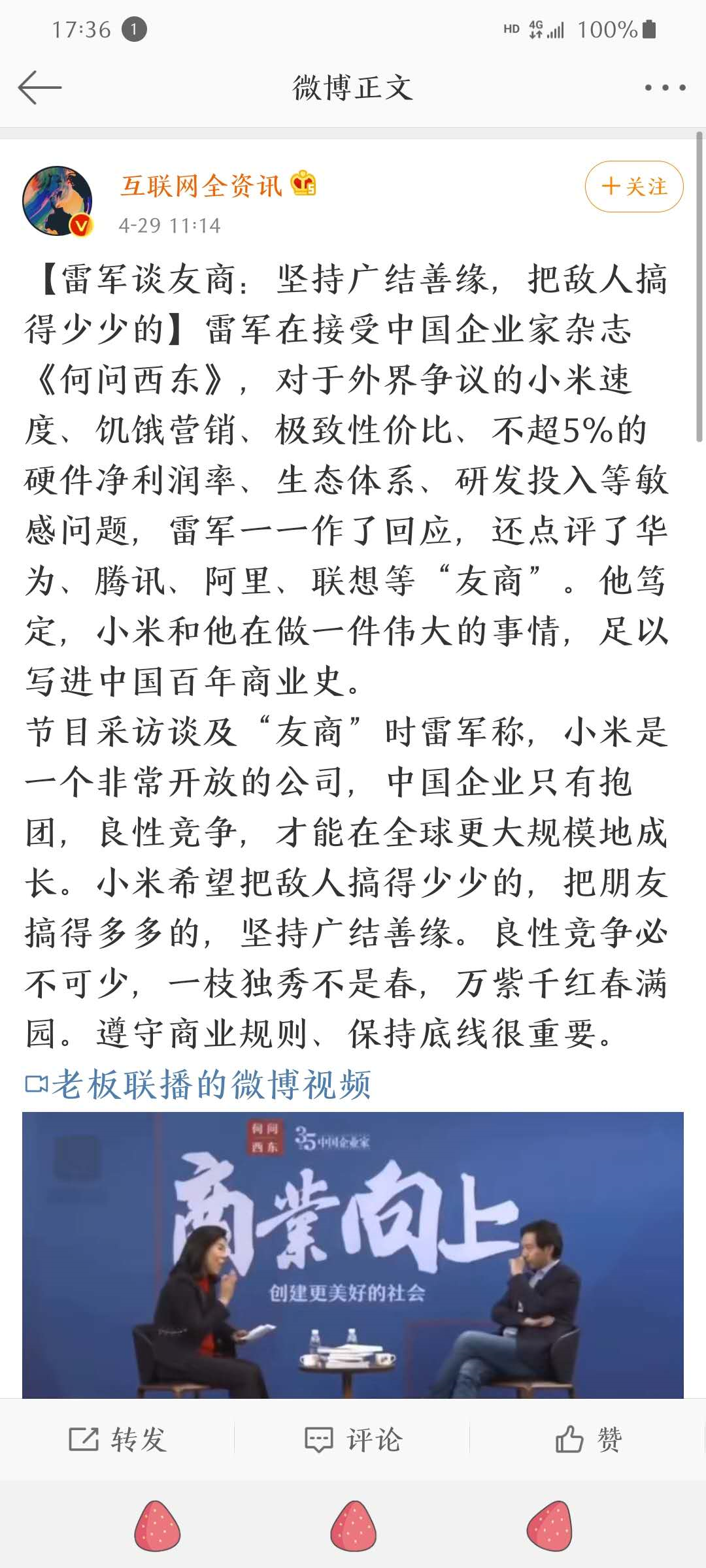Screen dimensions: 706x1568
Task: Go back from the Weibo post
Action: coord(39,88)
